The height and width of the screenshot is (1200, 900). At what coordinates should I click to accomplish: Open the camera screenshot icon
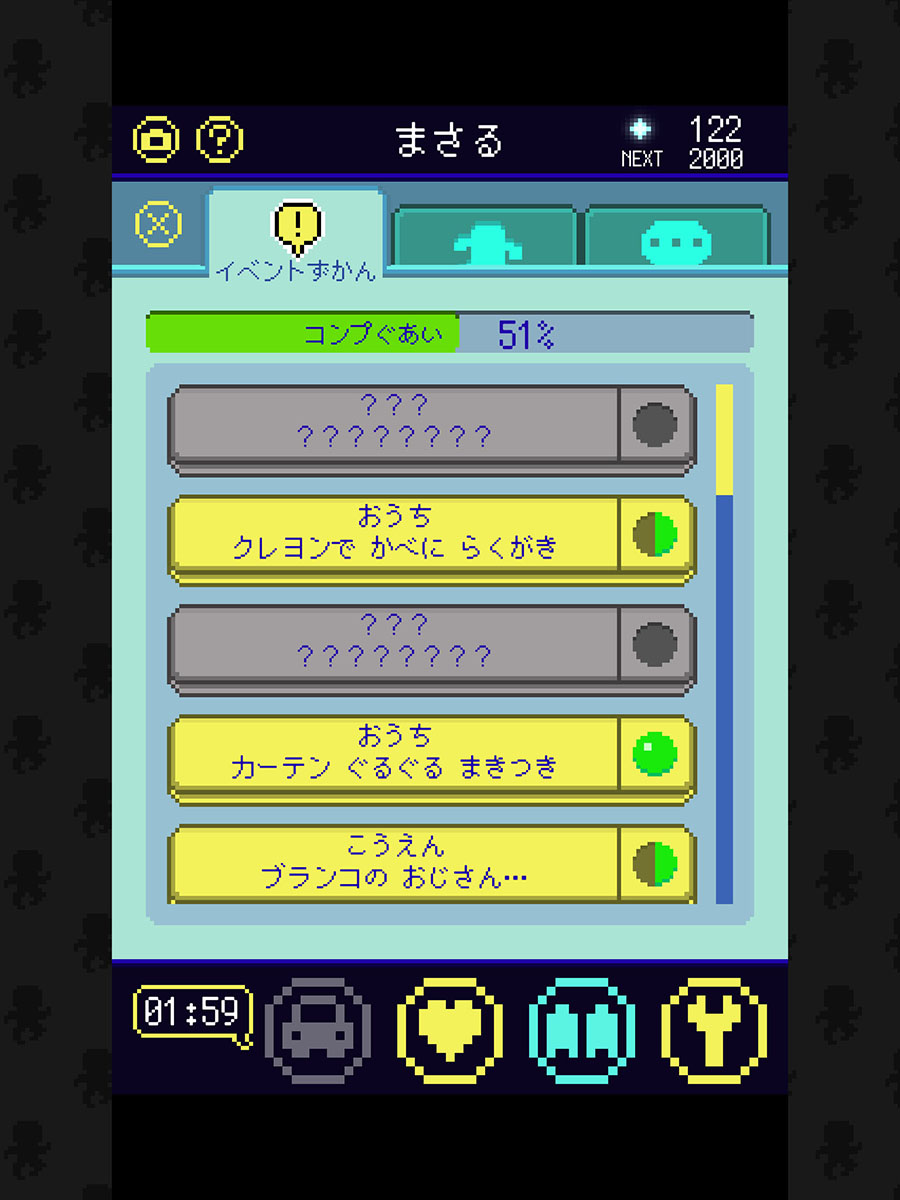156,140
